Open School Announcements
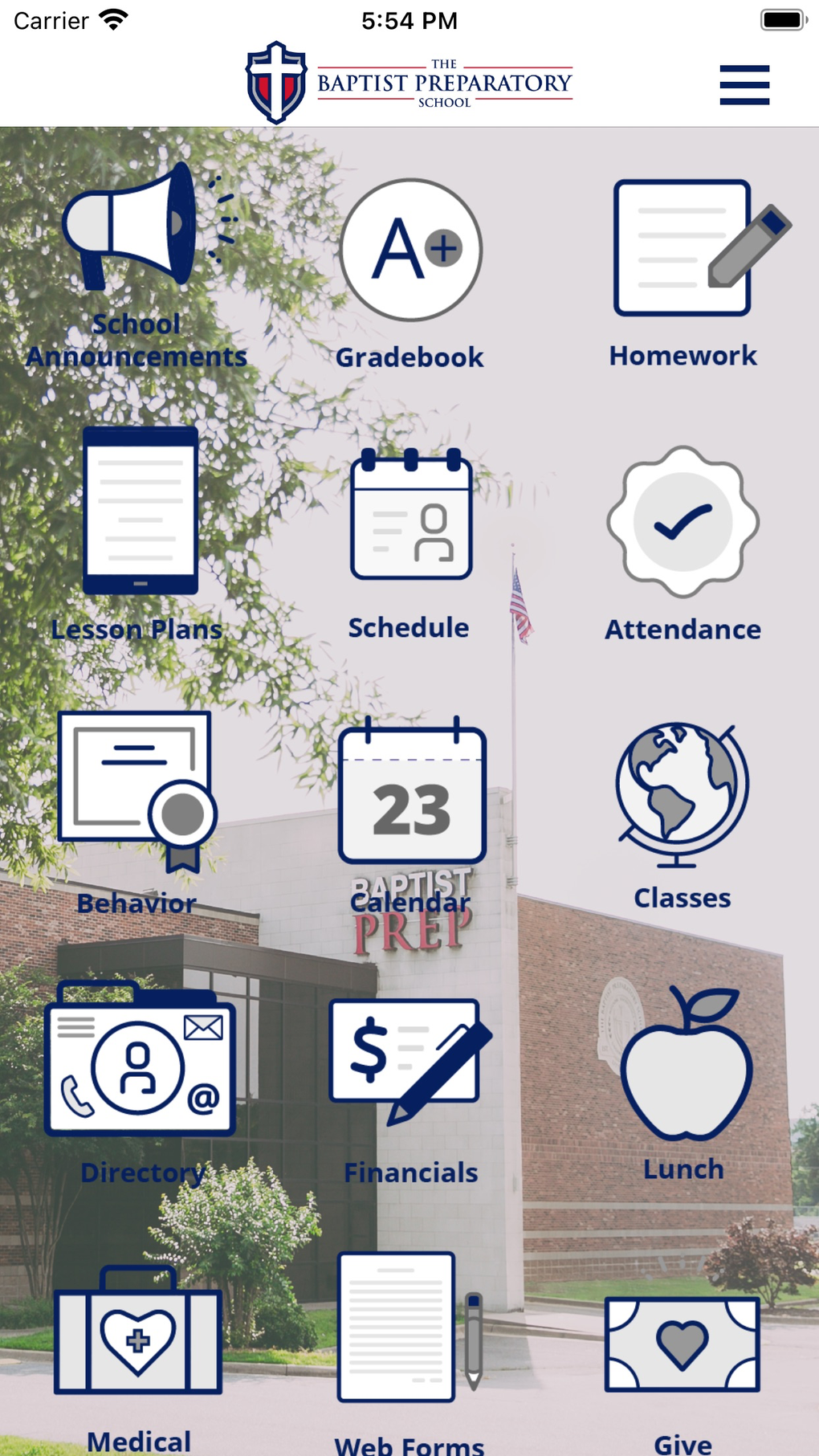 (x=136, y=241)
